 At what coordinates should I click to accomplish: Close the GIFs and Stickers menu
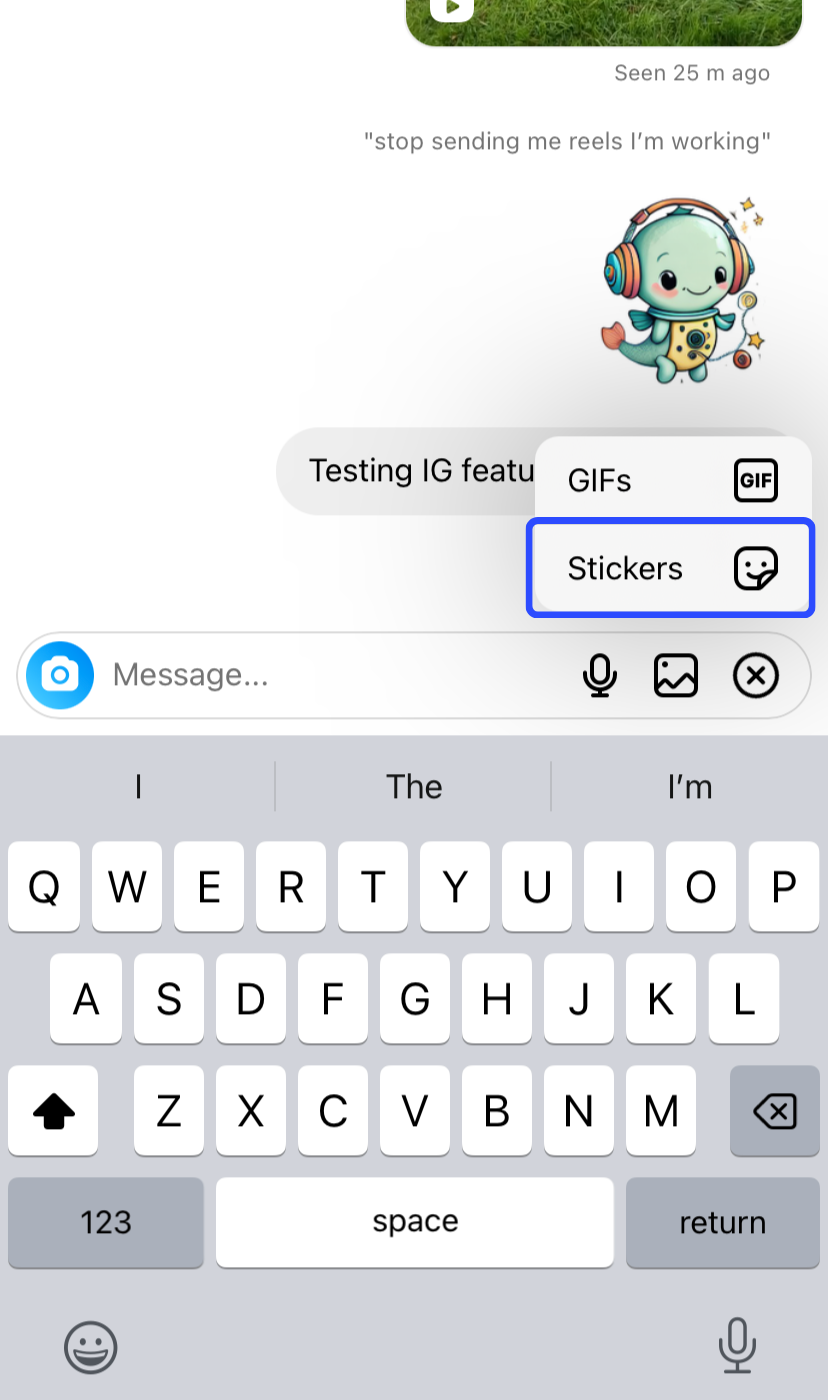pyautogui.click(x=756, y=676)
